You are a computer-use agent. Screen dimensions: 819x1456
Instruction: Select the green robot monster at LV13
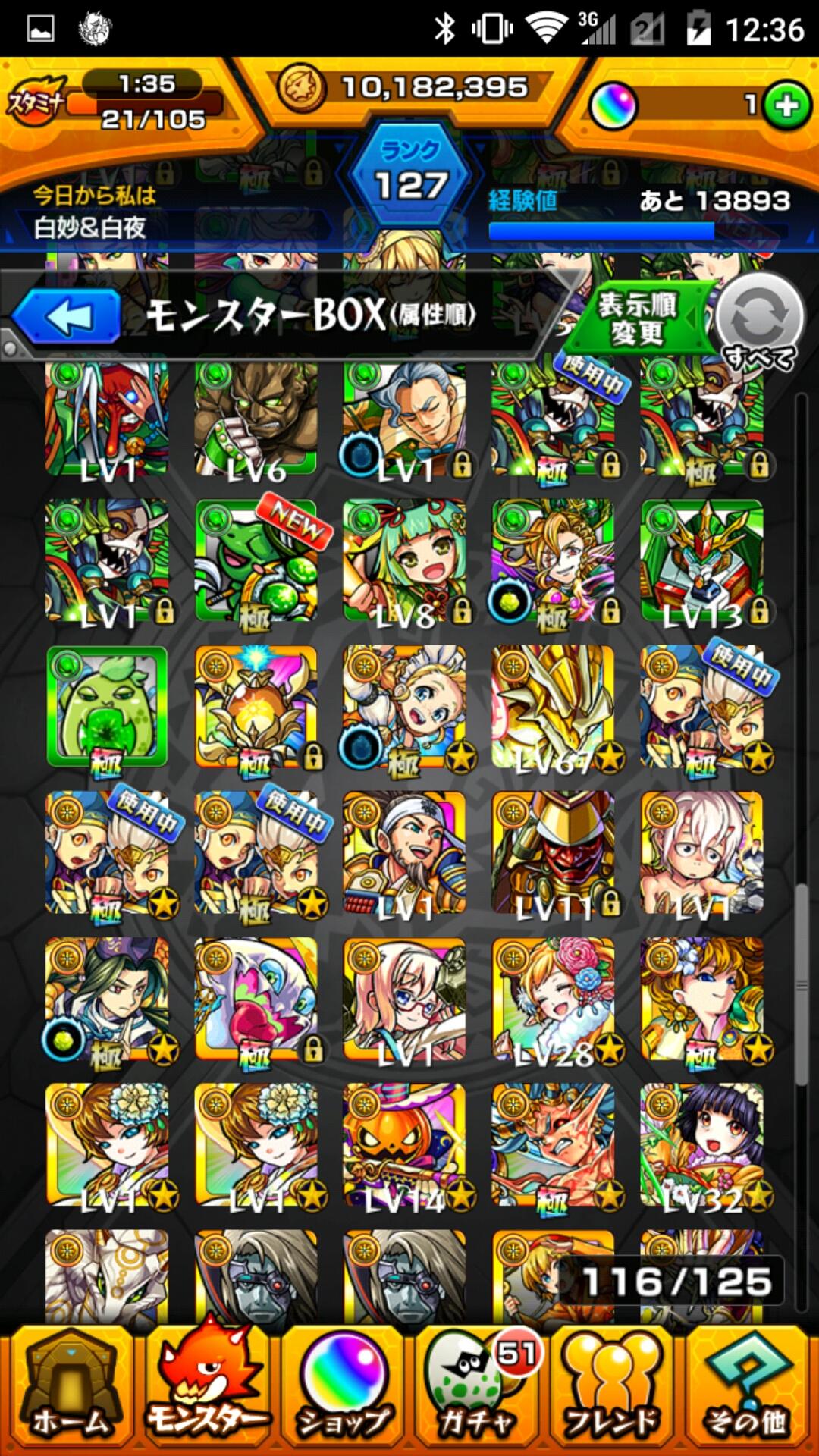[702, 561]
